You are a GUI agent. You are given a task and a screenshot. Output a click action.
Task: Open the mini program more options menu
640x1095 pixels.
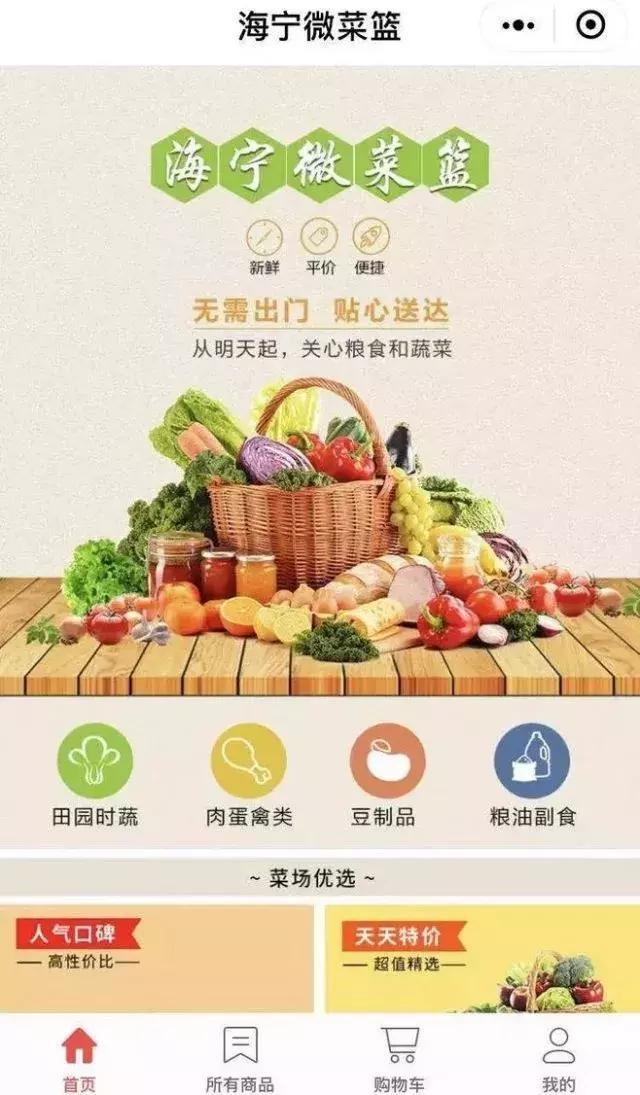click(518, 26)
